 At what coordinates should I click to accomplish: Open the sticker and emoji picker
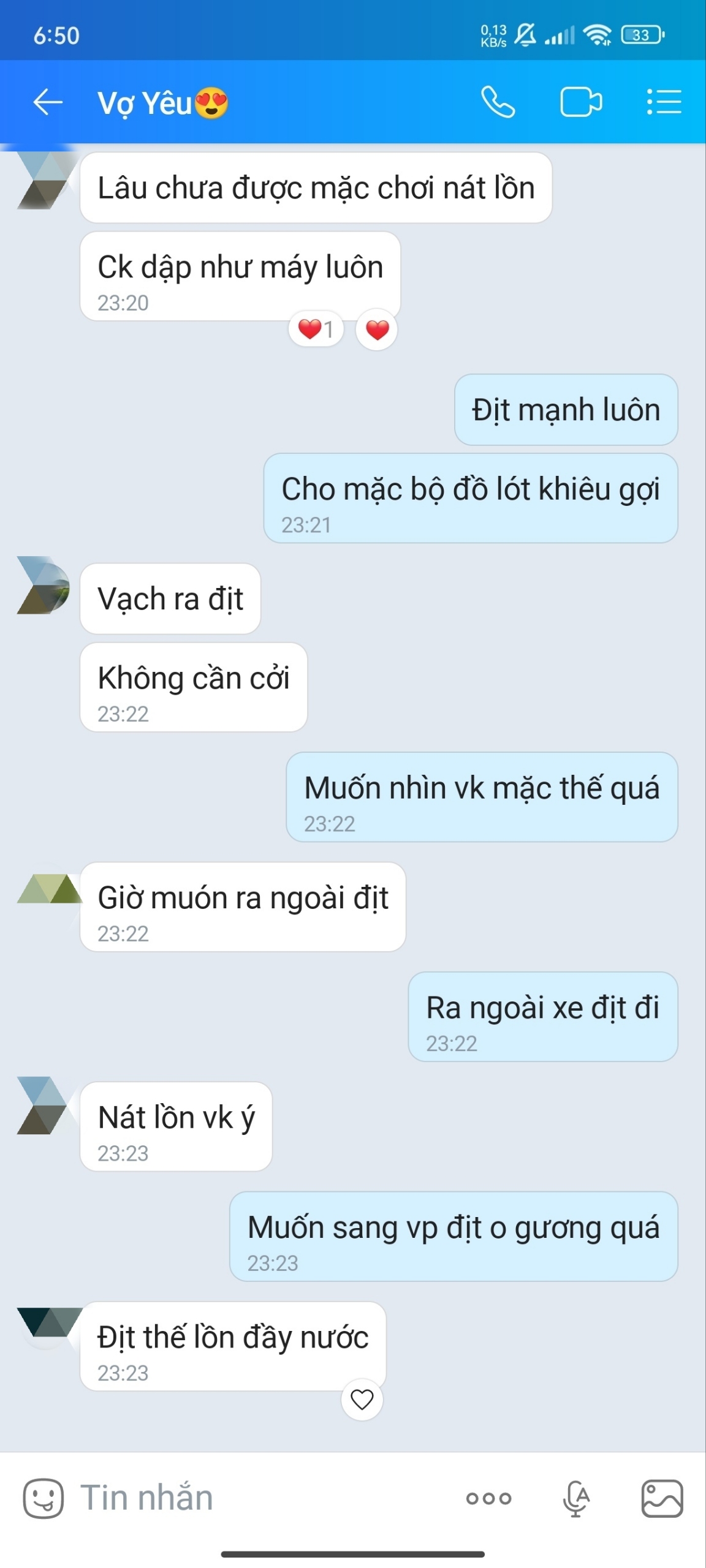tap(43, 1498)
